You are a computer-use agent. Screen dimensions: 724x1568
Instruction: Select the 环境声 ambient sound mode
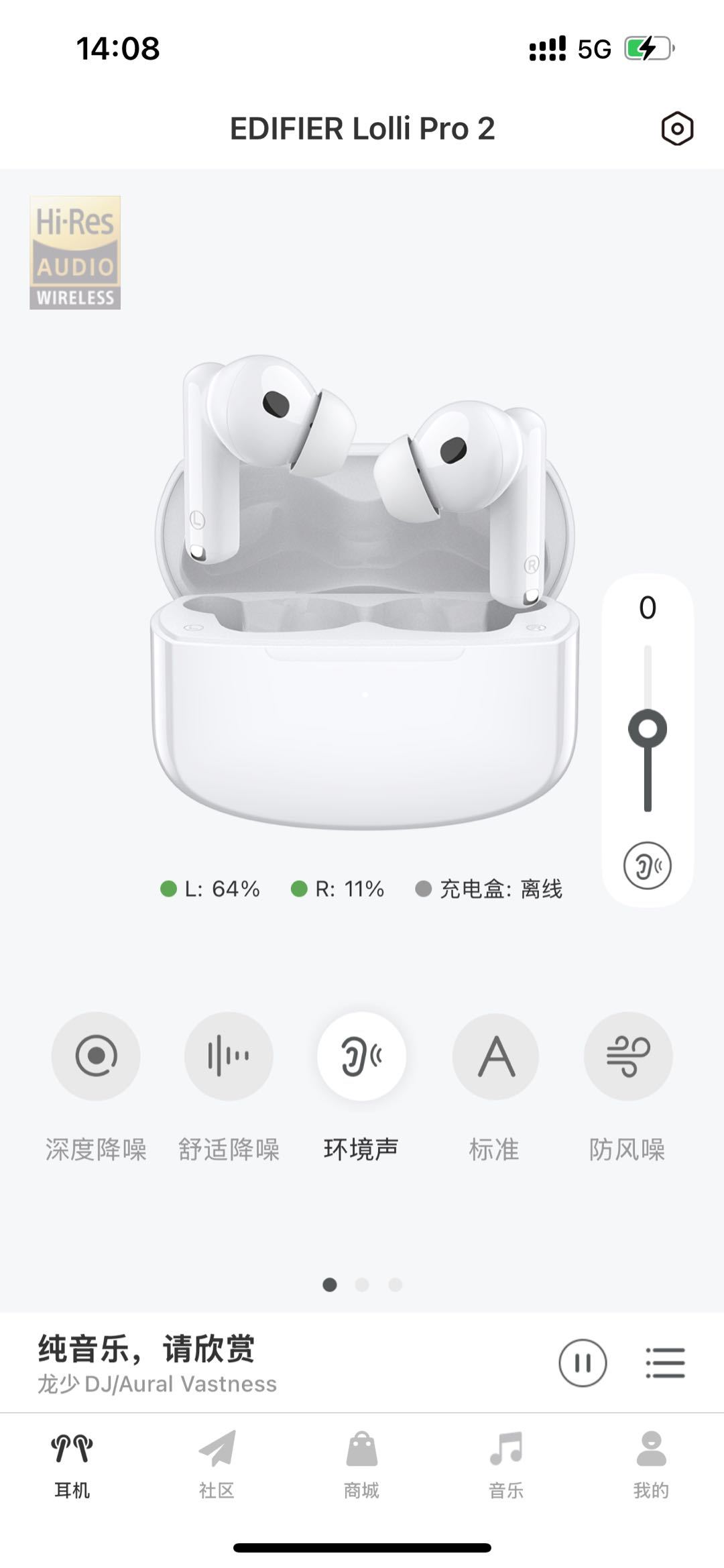click(361, 1056)
